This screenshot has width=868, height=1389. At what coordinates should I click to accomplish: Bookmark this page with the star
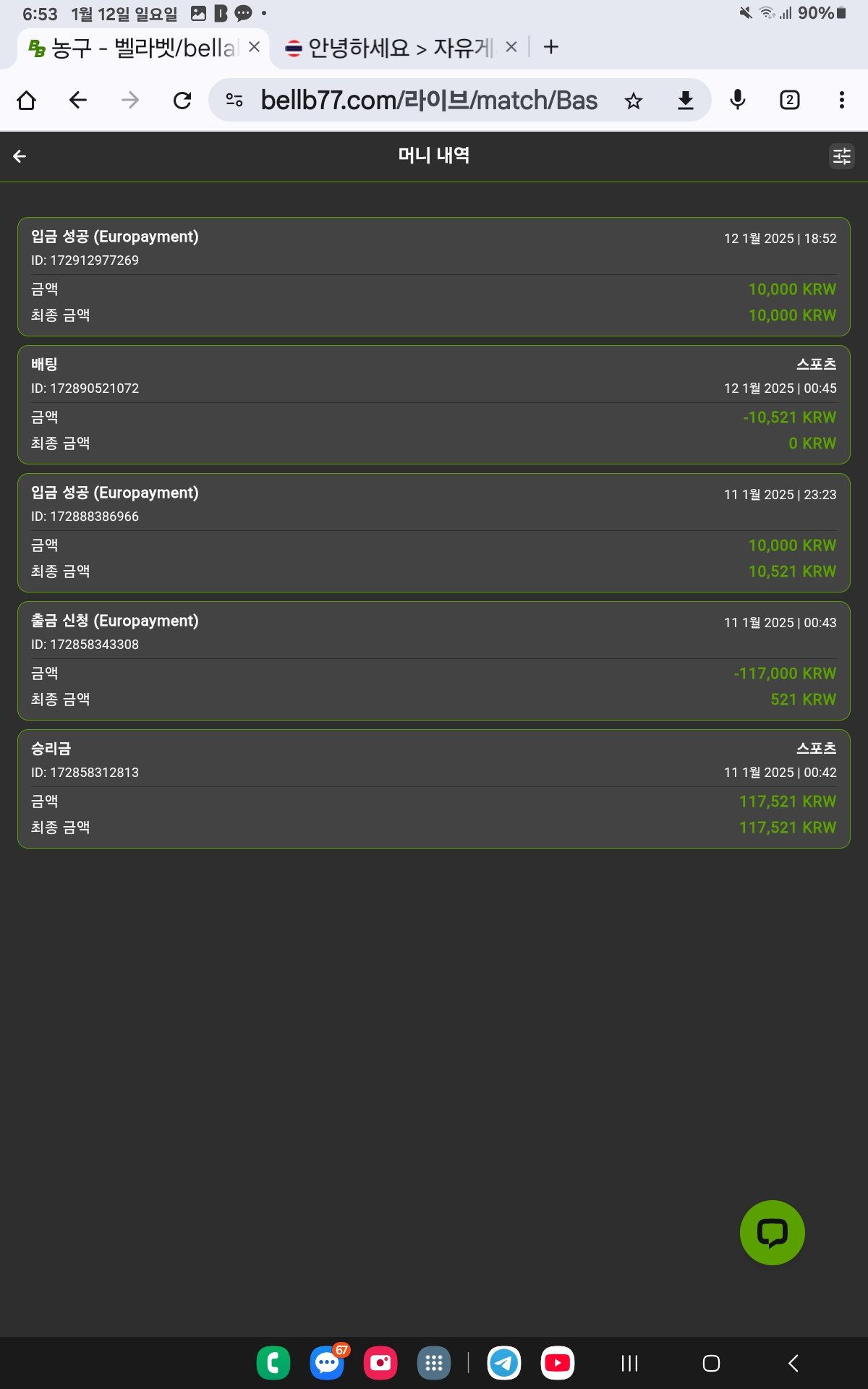634,101
